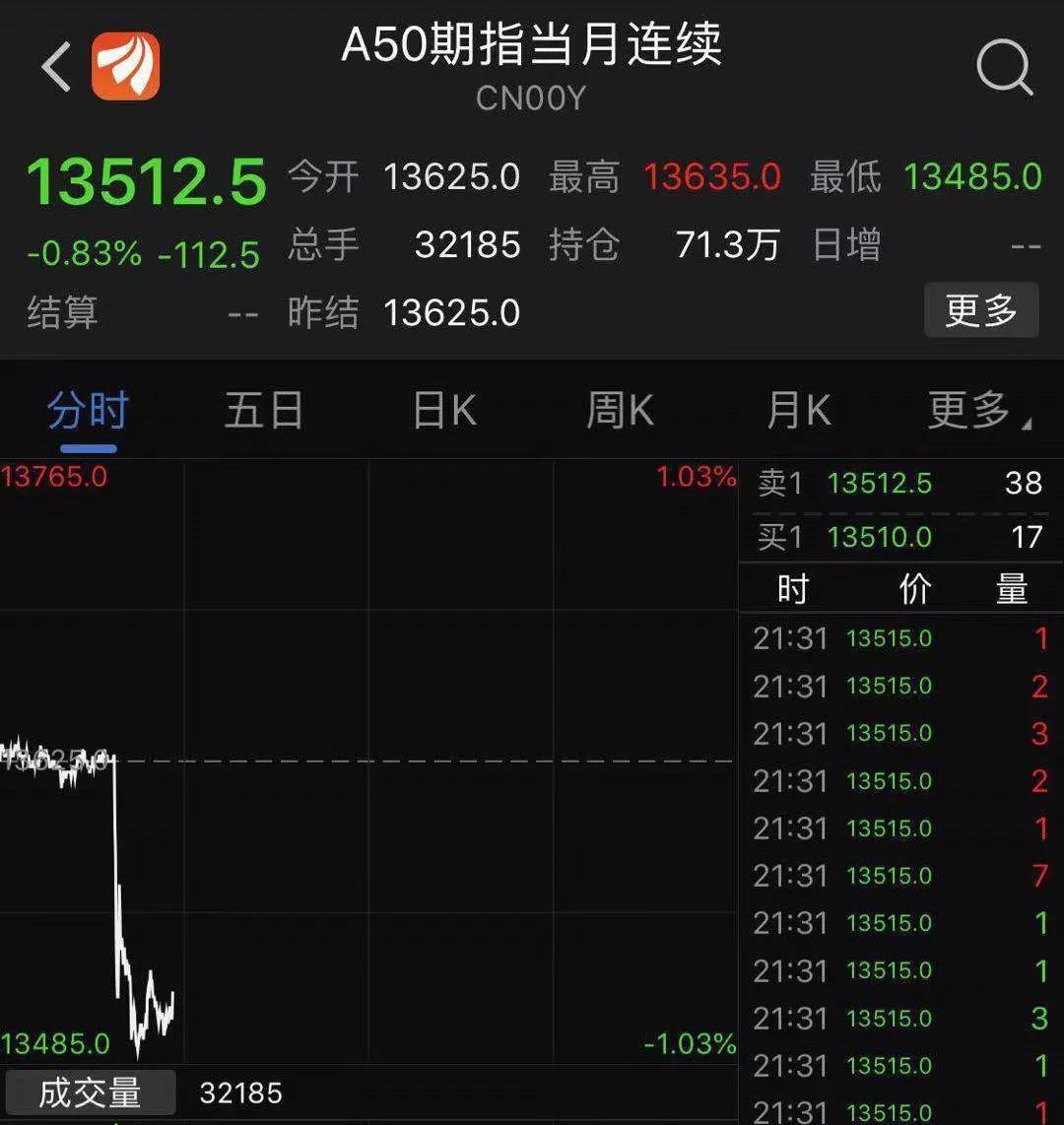Tap the 成交量 indicator button
This screenshot has width=1064, height=1125.
89,1092
